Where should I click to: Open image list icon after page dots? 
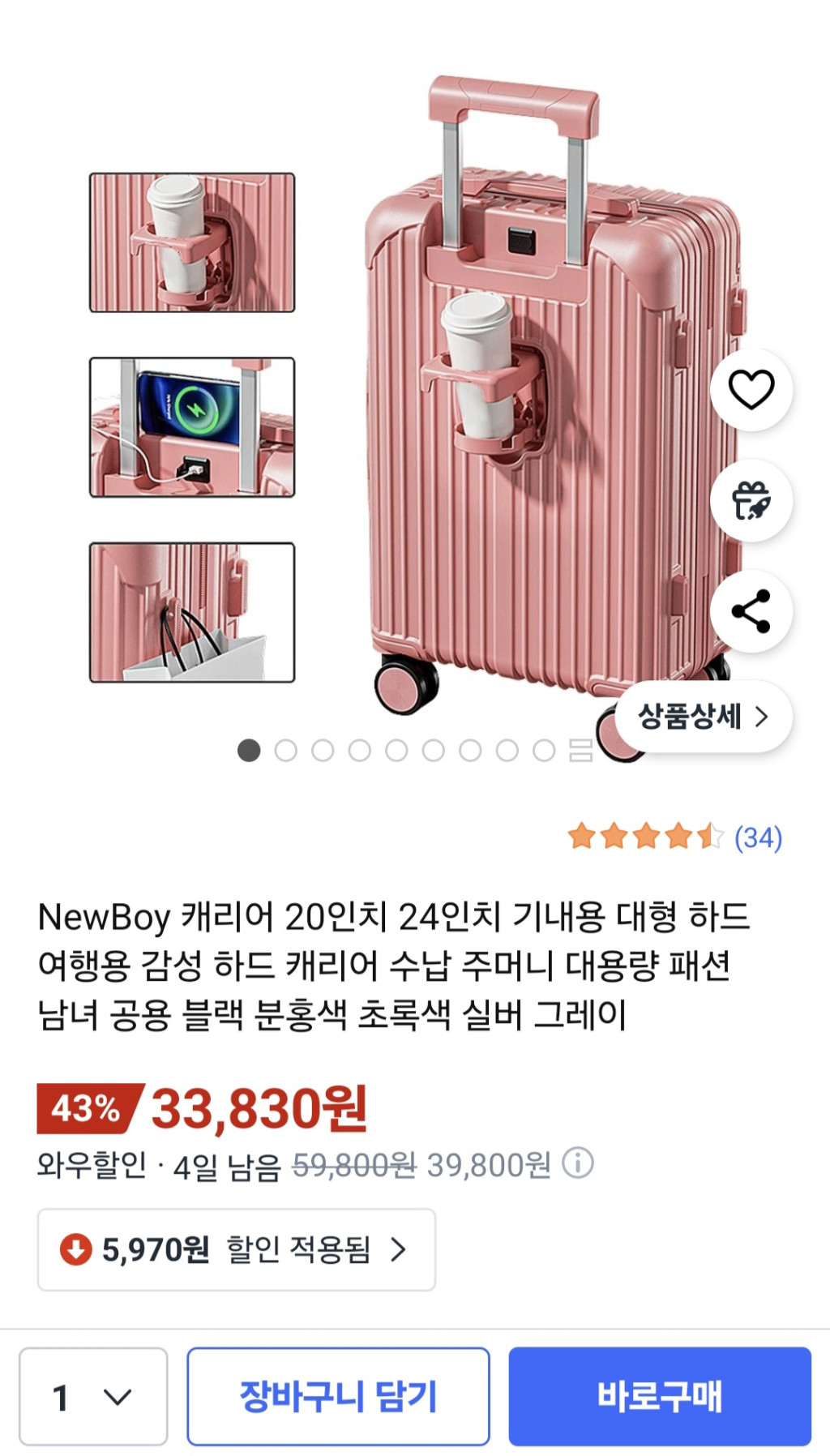pos(580,751)
